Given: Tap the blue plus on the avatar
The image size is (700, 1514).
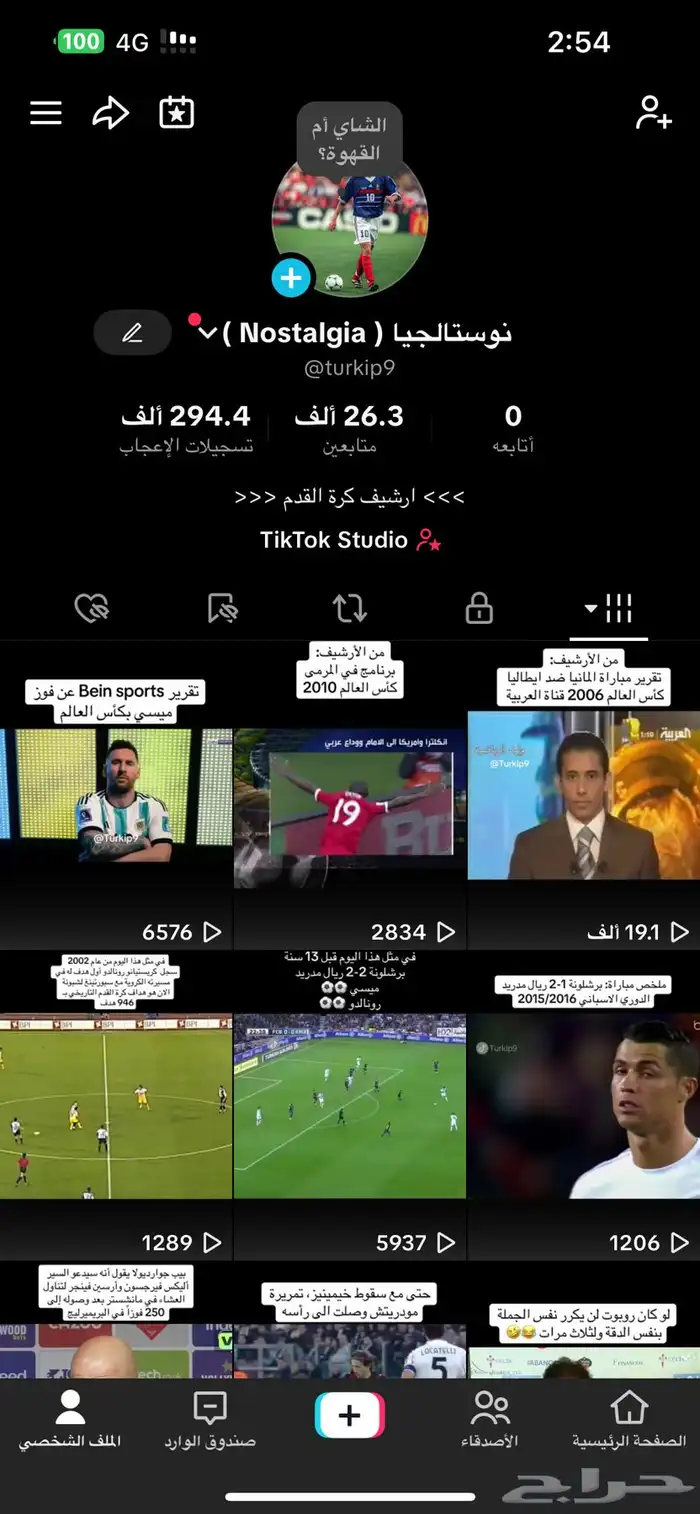Looking at the screenshot, I should pos(292,277).
